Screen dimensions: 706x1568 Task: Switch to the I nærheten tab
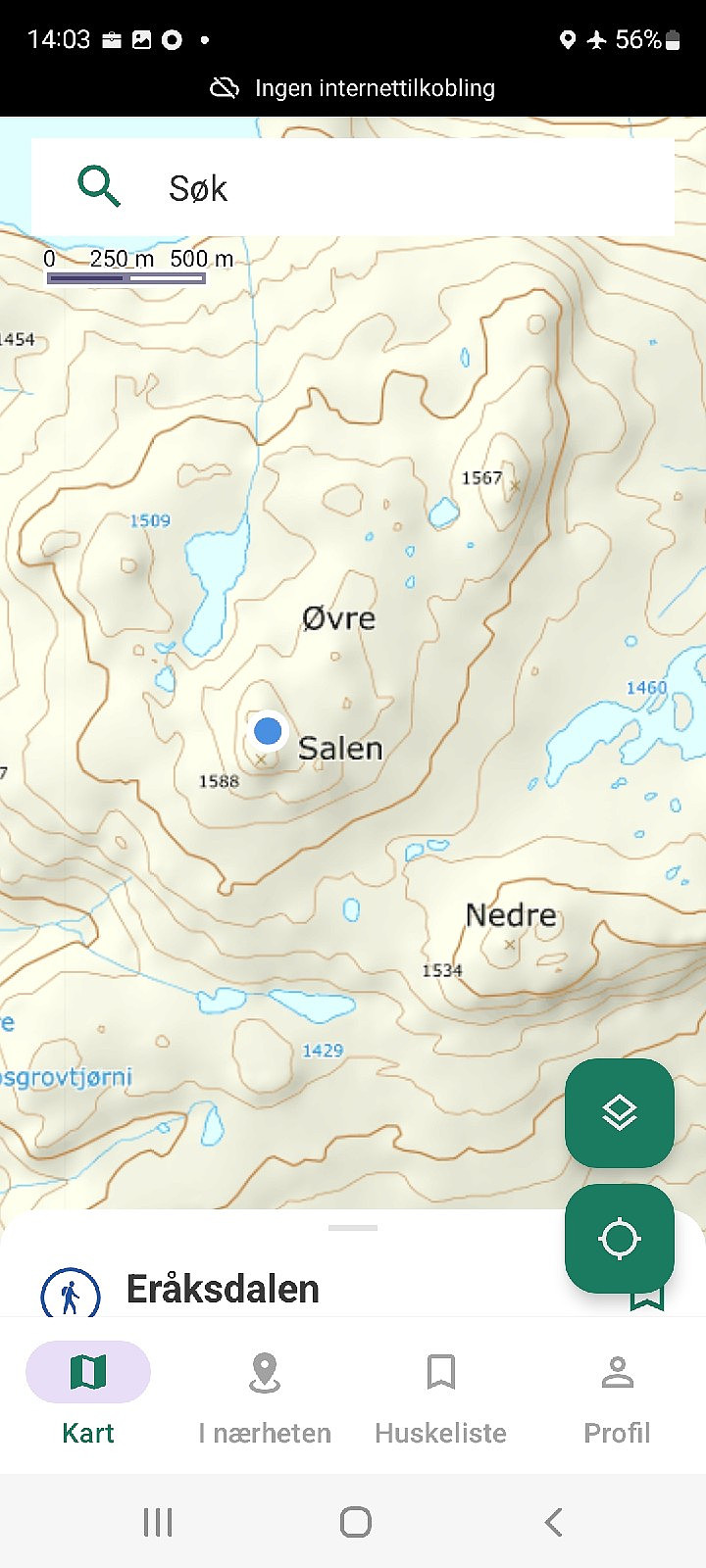pyautogui.click(x=265, y=1396)
